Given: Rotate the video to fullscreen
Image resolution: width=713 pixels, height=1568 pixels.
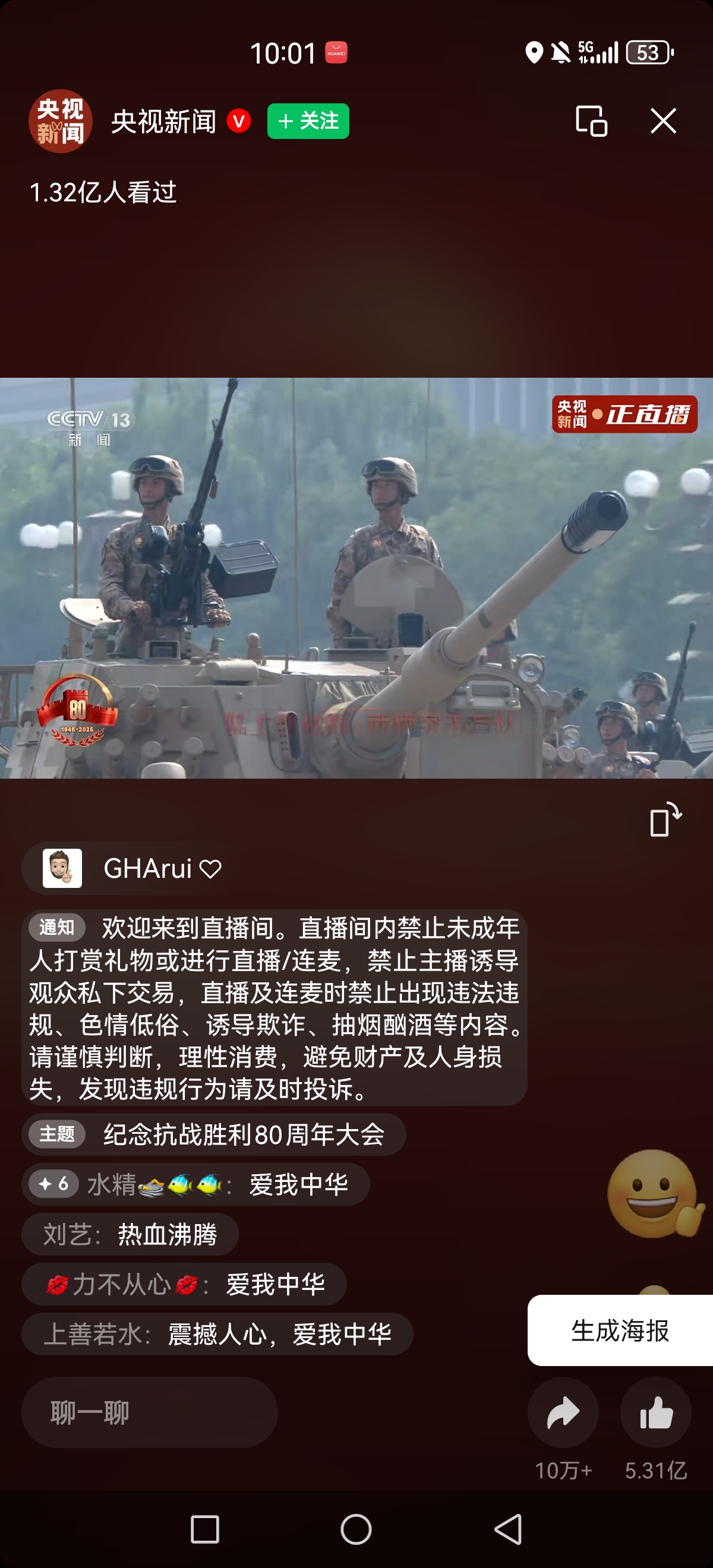Looking at the screenshot, I should coord(665,819).
